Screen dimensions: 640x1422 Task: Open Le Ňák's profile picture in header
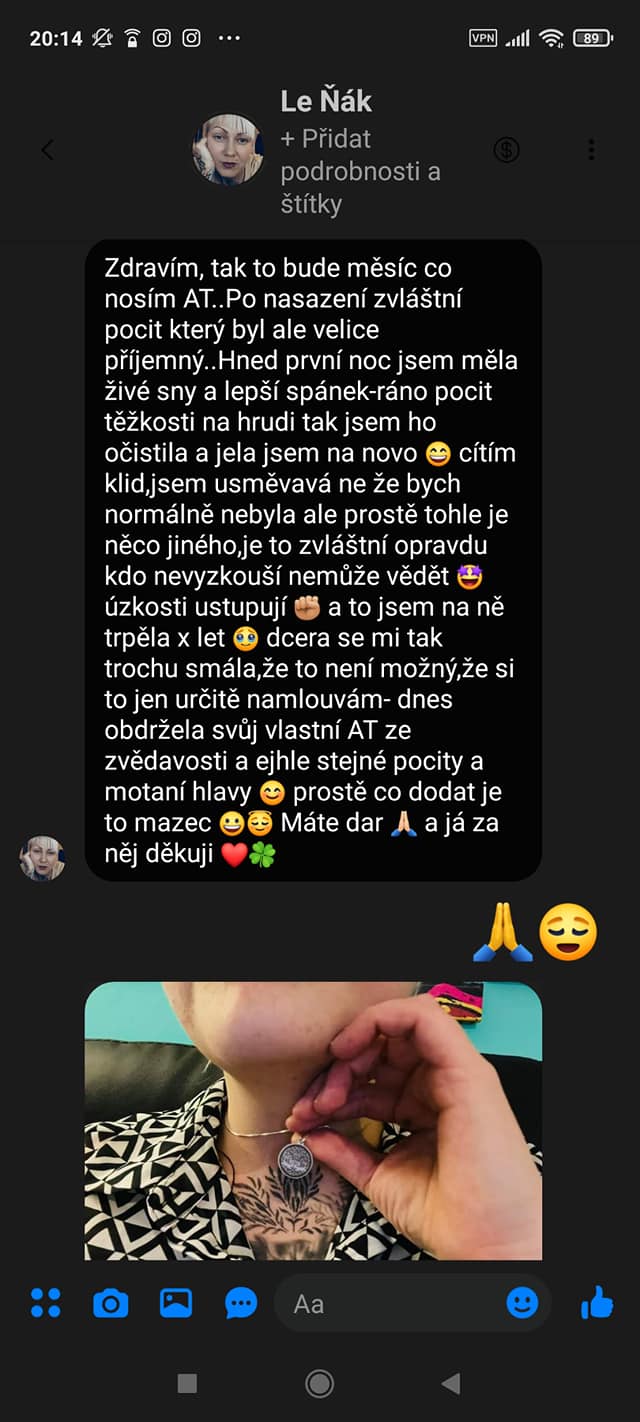click(x=229, y=150)
